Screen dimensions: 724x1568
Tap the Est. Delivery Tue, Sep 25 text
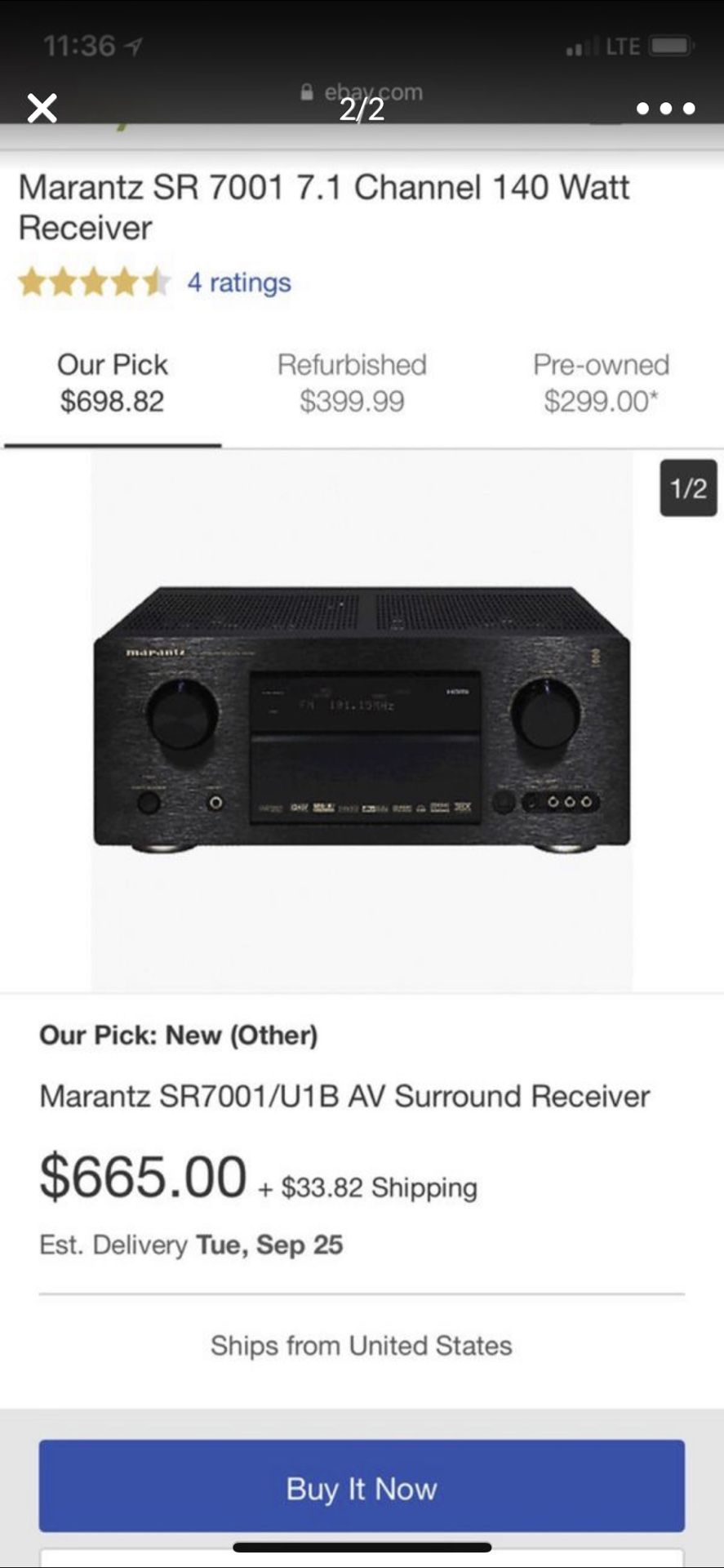click(x=191, y=1245)
